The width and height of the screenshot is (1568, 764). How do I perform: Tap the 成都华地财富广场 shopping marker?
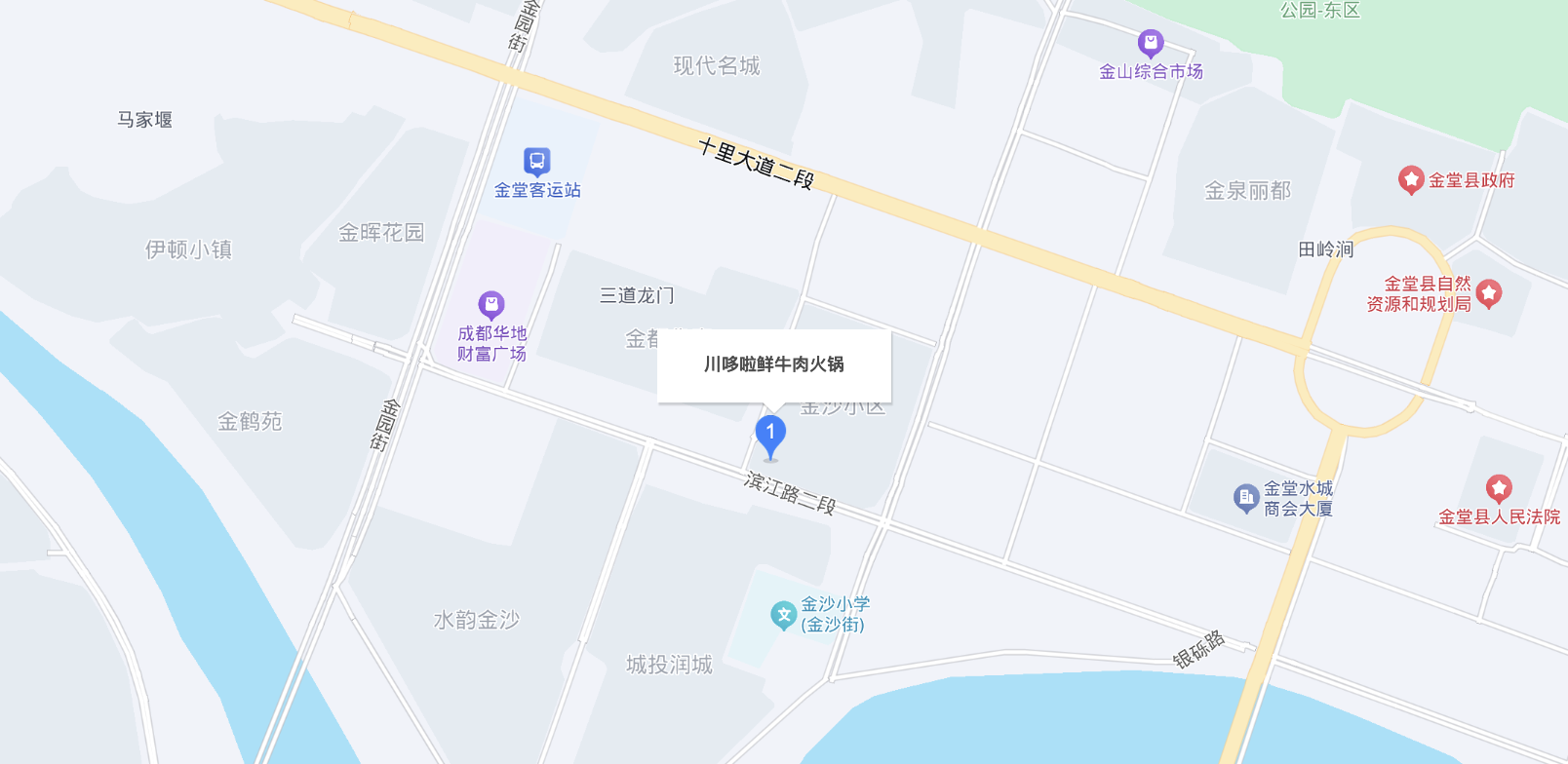[x=491, y=305]
